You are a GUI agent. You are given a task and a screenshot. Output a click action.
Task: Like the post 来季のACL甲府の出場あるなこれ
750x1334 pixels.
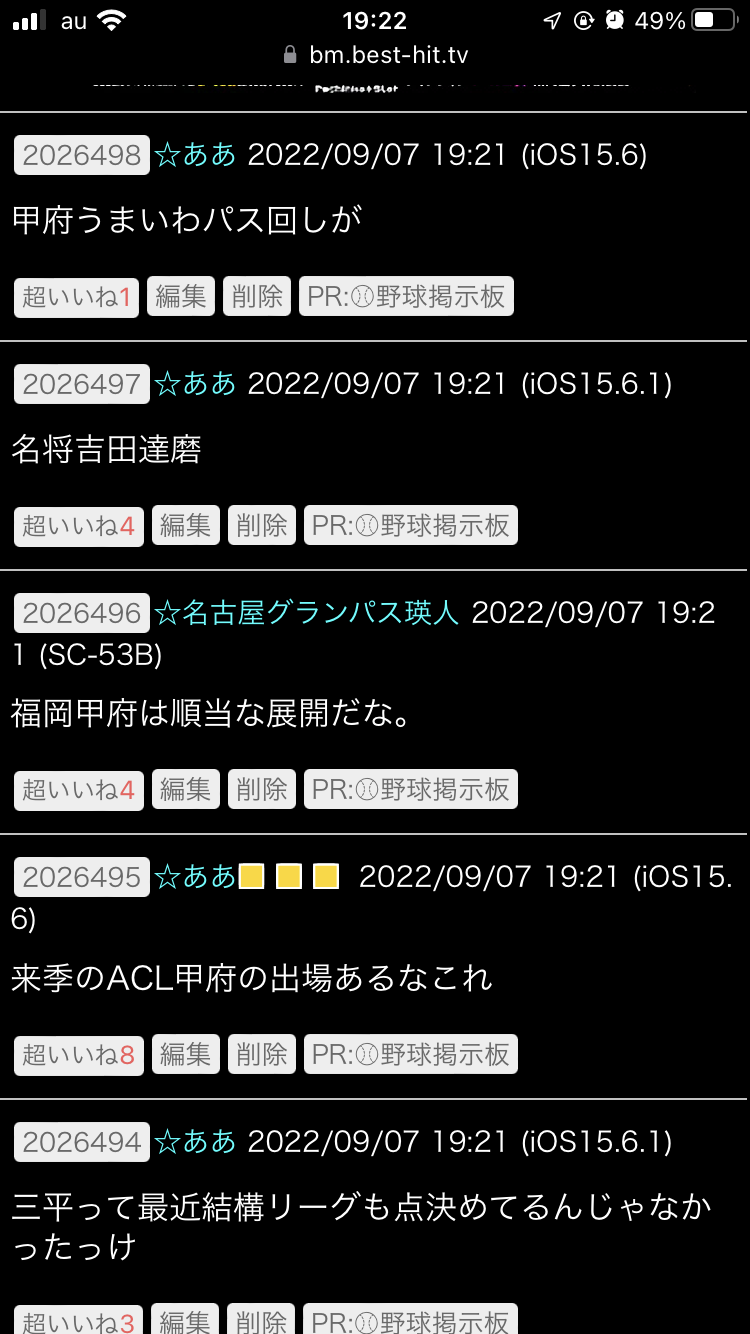pos(79,1054)
